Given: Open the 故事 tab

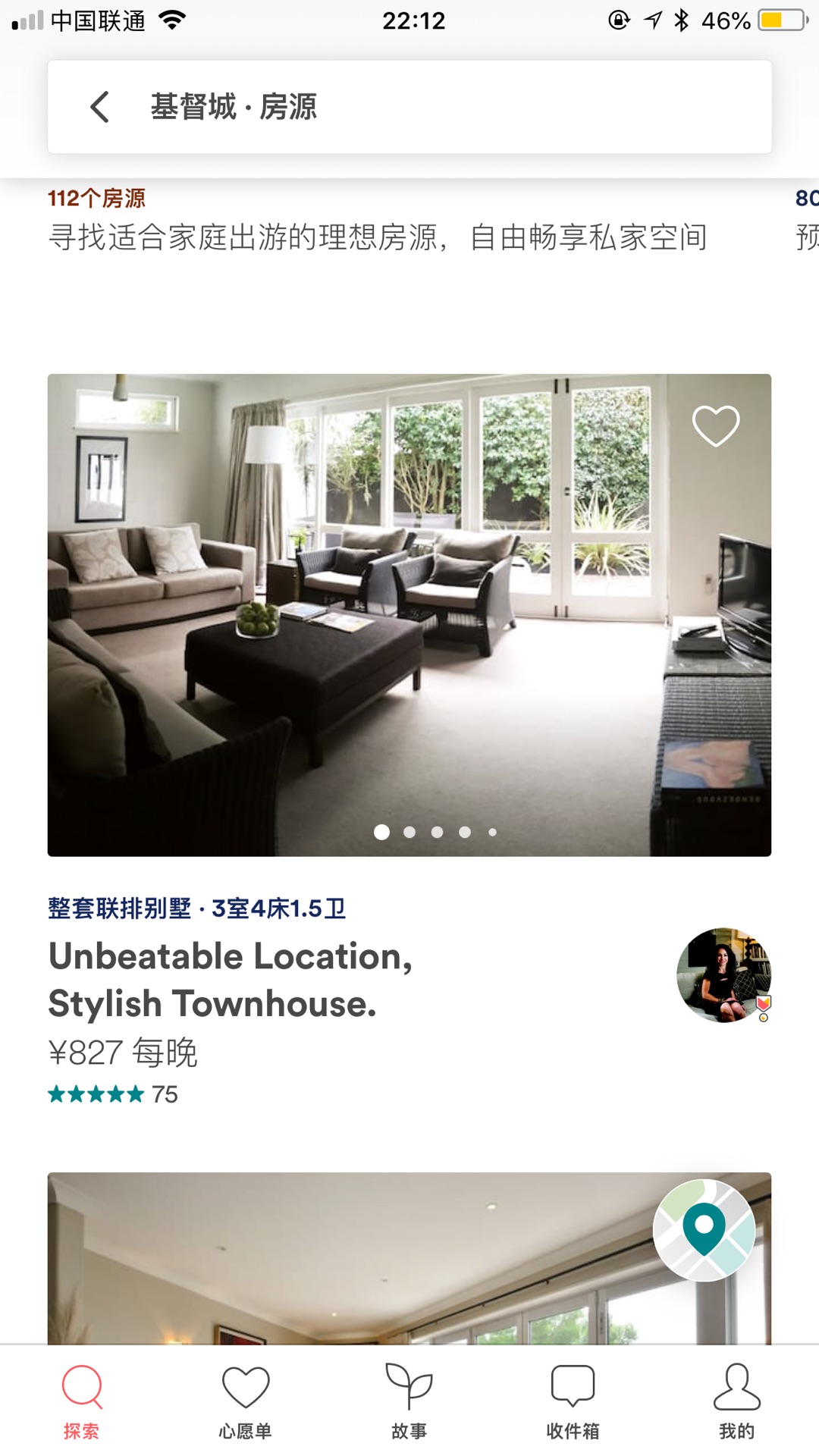Looking at the screenshot, I should click(409, 1401).
